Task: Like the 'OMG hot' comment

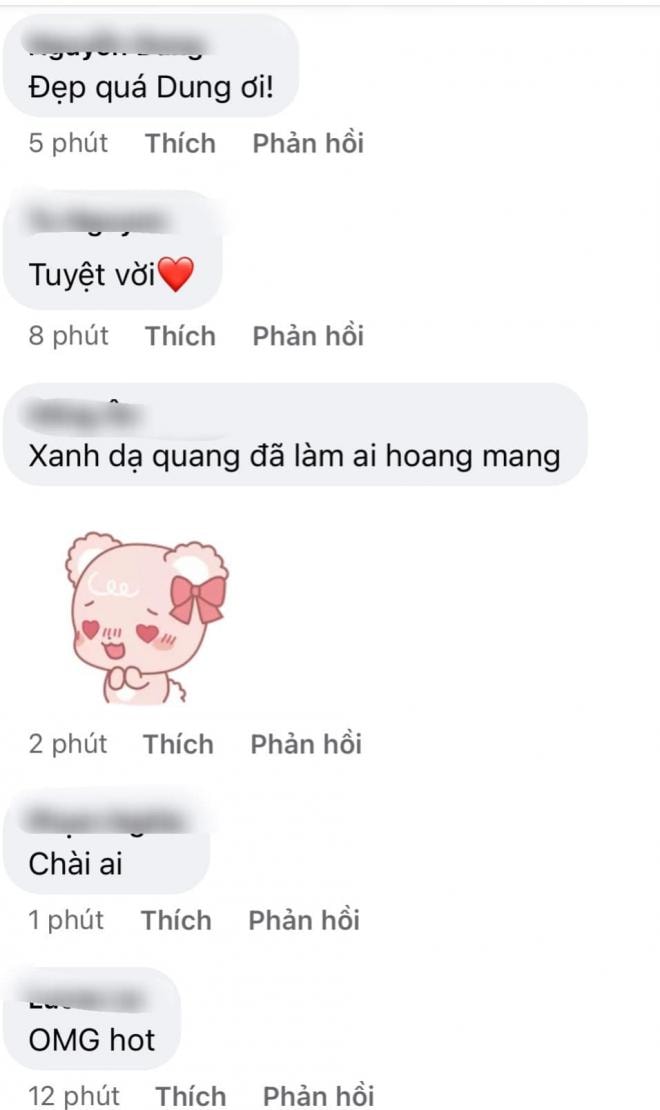Action: (191, 1096)
